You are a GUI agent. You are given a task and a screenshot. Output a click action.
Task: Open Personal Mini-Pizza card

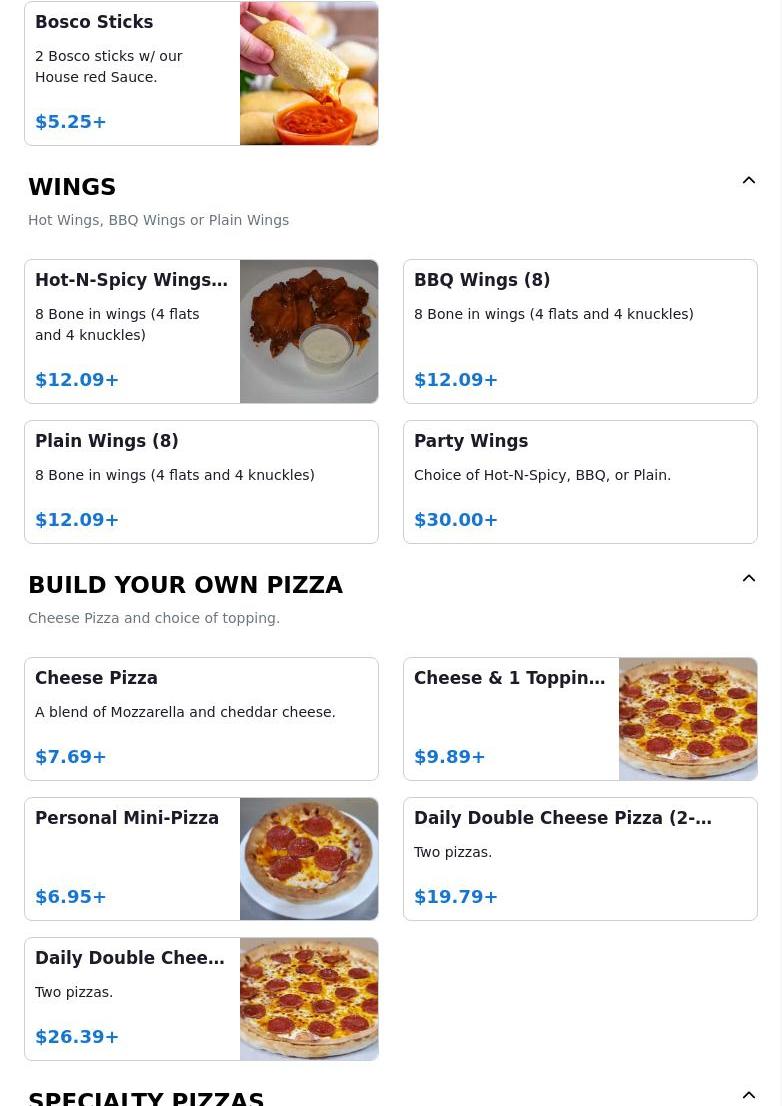click(x=201, y=858)
